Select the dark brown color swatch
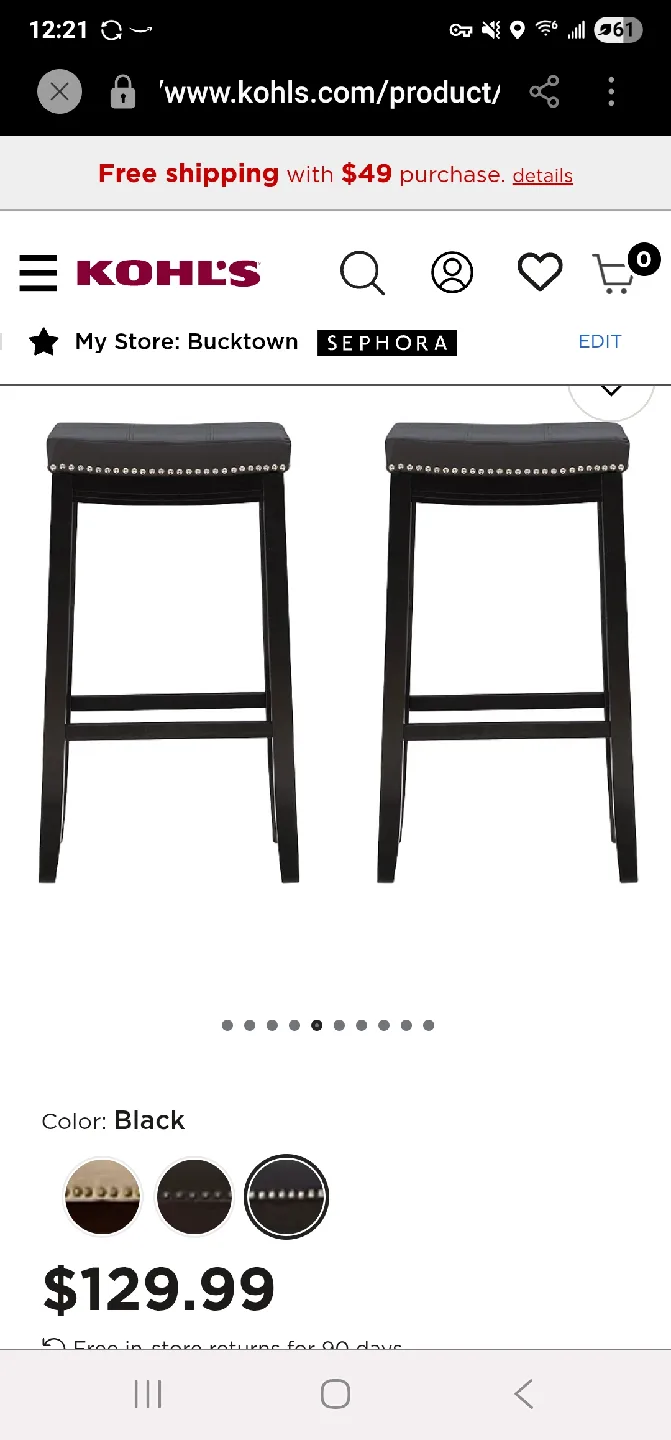Image resolution: width=671 pixels, height=1440 pixels. 194,1196
